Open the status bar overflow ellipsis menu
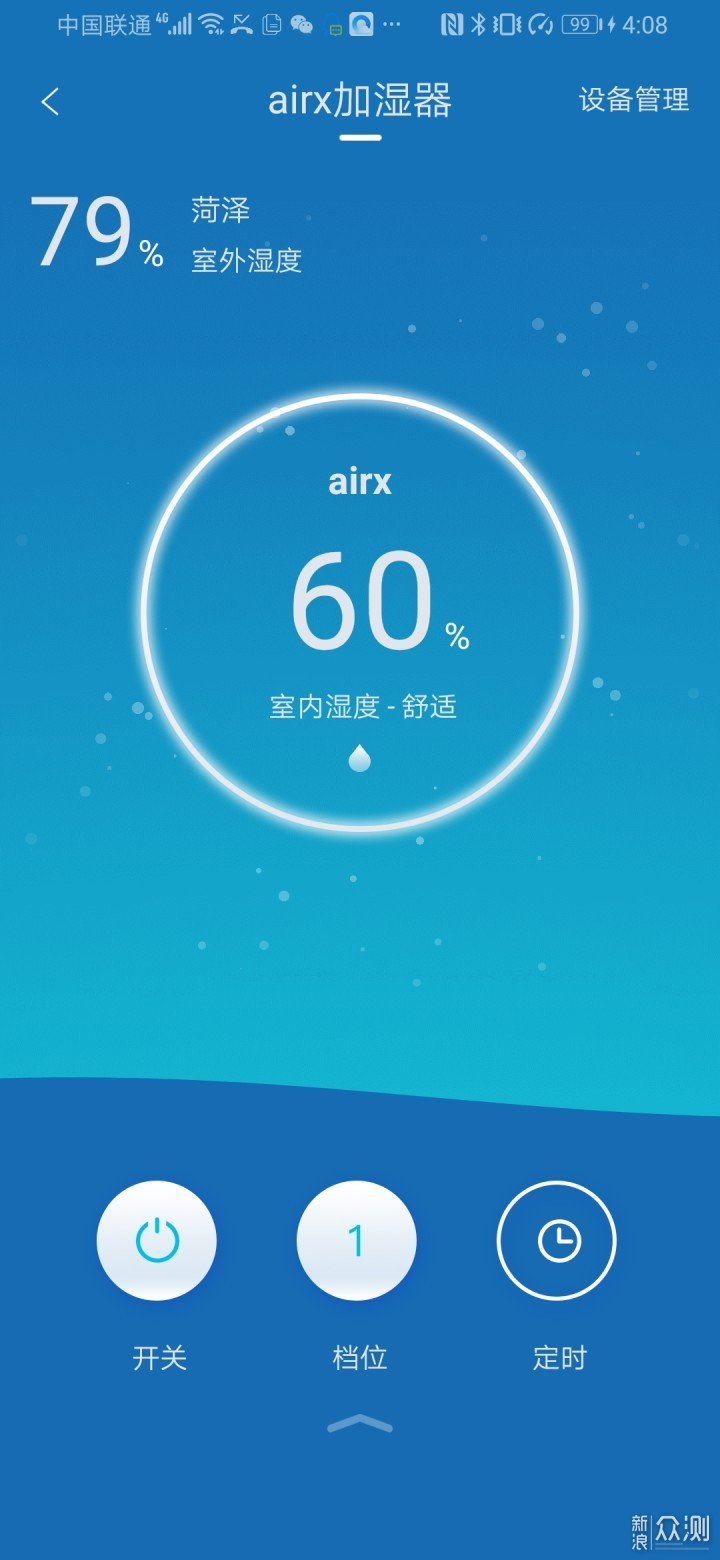The height and width of the screenshot is (1560, 720). (389, 25)
